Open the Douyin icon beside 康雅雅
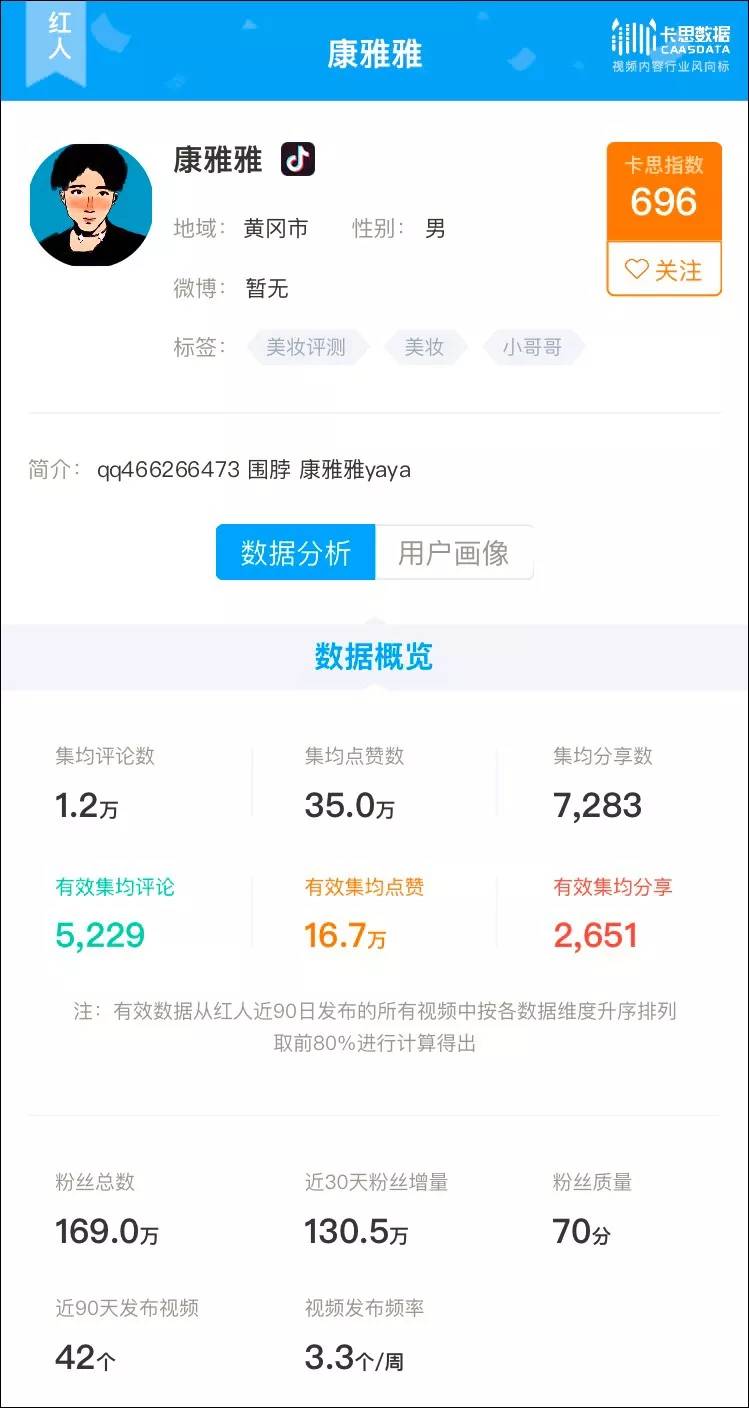 click(298, 159)
